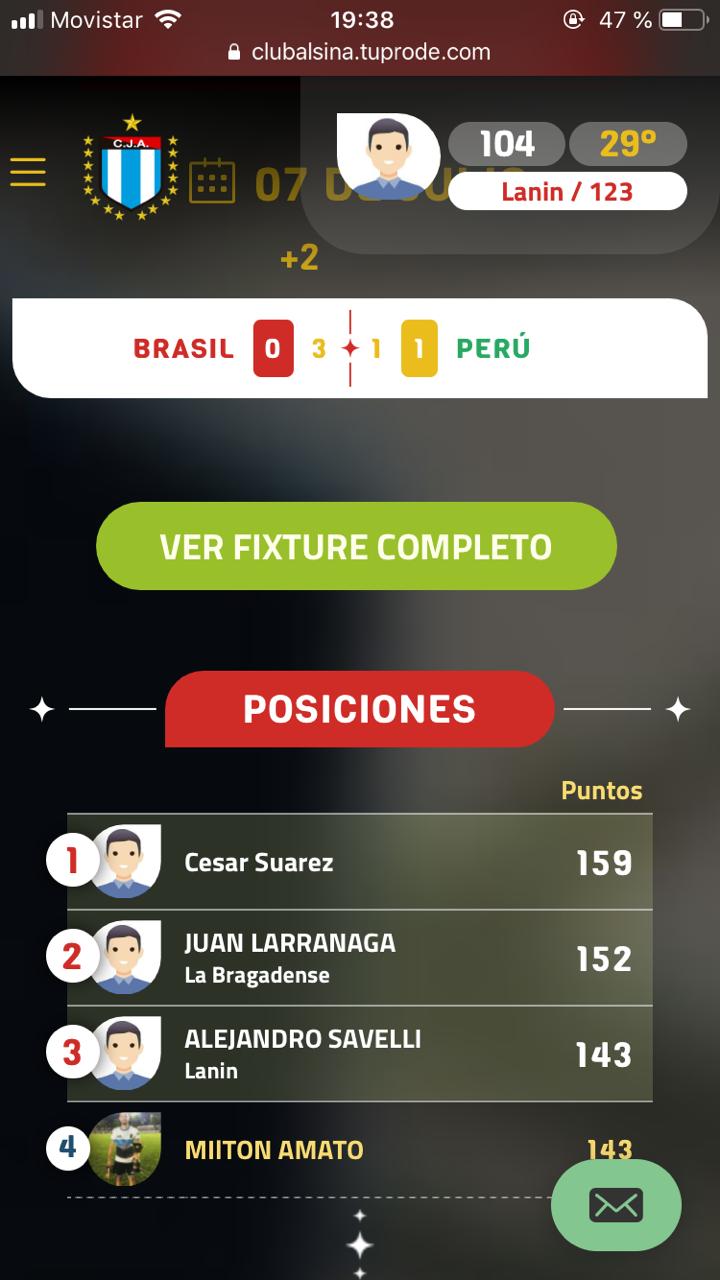This screenshot has width=720, height=1280.
Task: Open the Brasil vs Perú match card
Action: click(359, 348)
